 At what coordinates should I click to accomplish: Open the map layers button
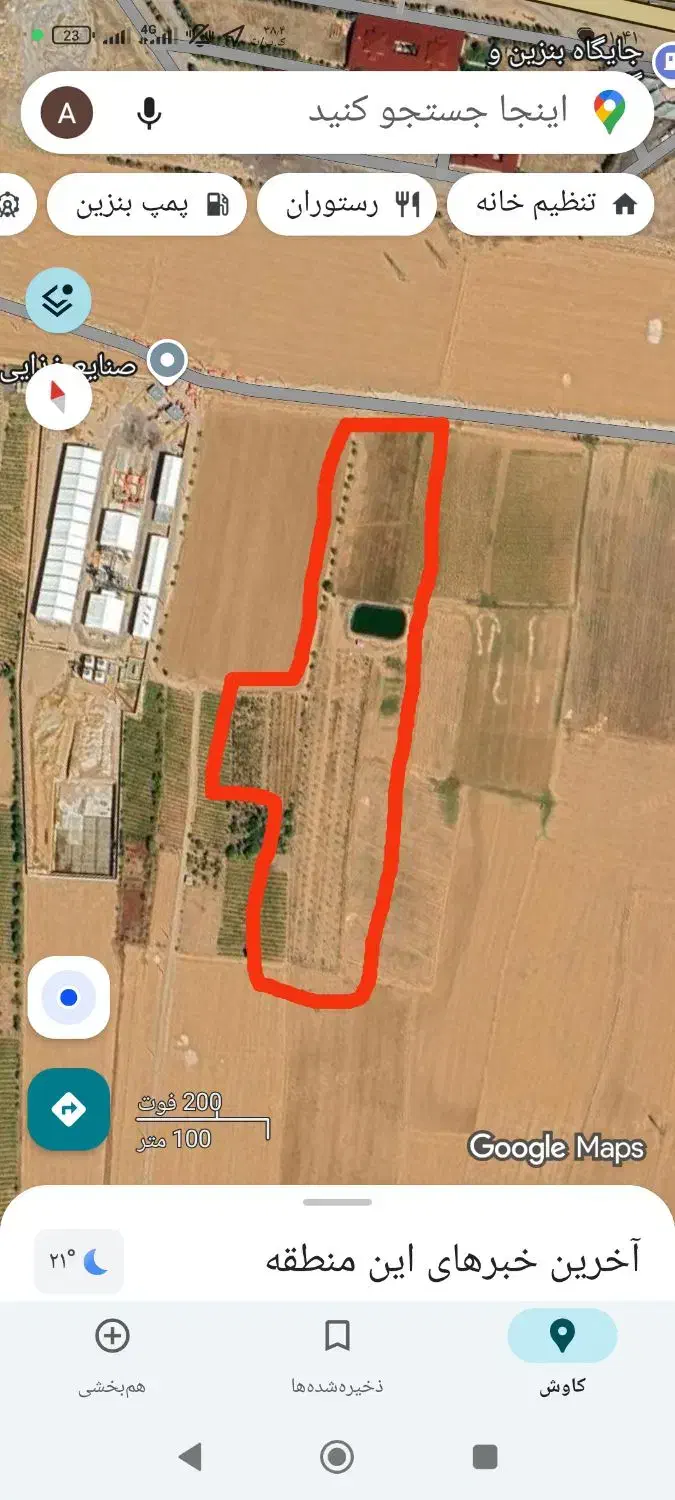[58, 300]
